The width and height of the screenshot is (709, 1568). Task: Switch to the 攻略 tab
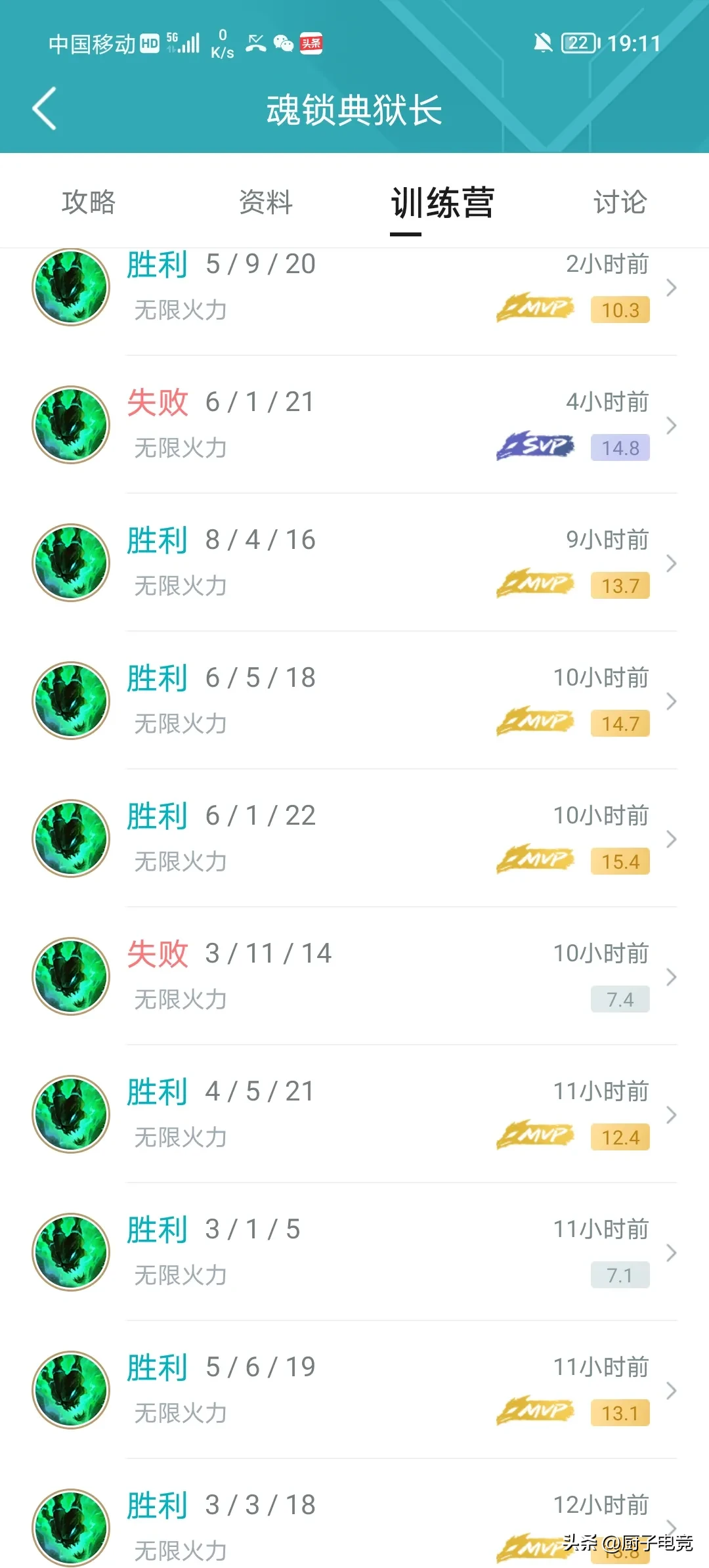point(89,202)
